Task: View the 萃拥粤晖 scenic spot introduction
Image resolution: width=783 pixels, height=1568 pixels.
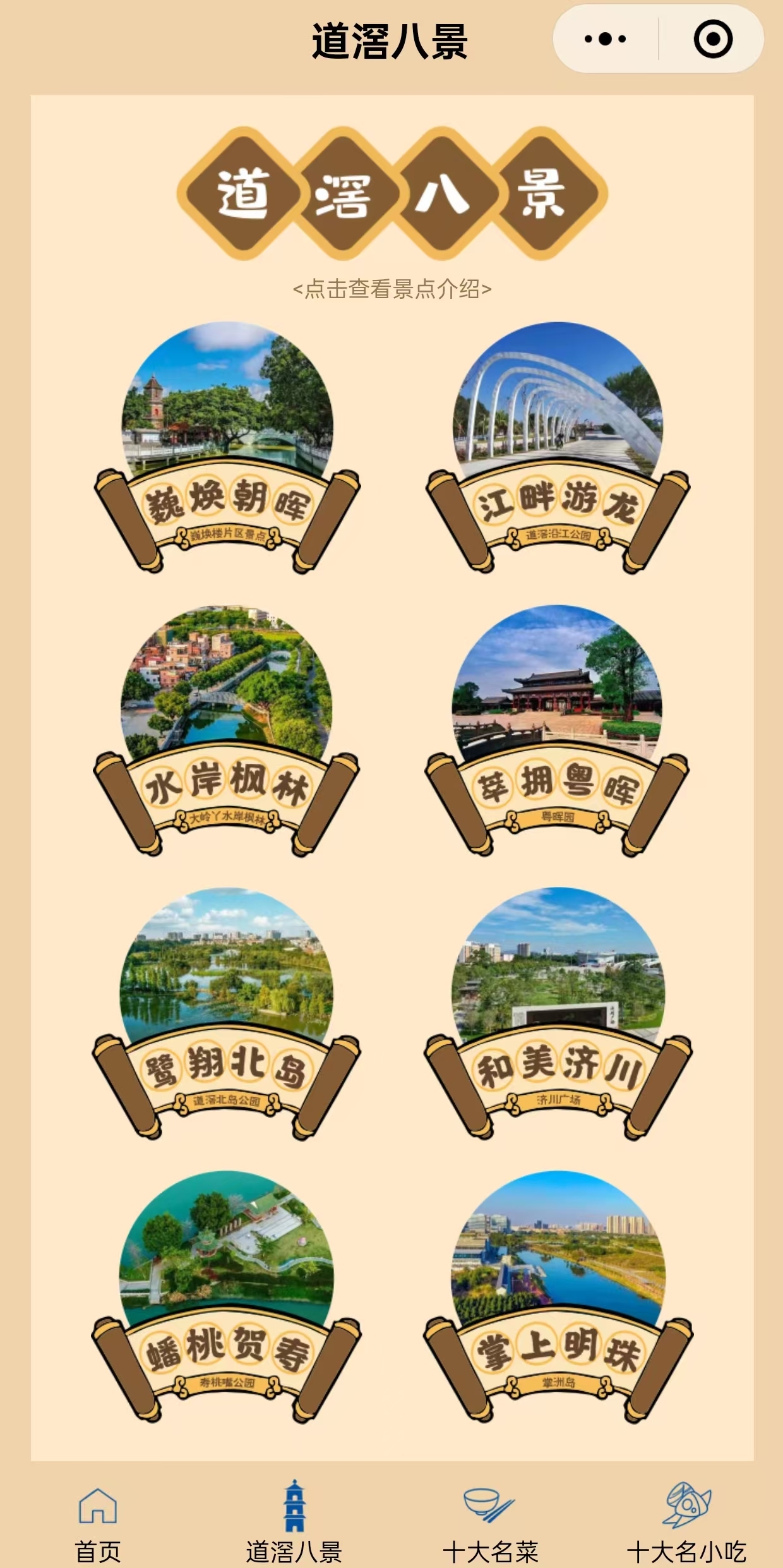Action: coord(558,732)
